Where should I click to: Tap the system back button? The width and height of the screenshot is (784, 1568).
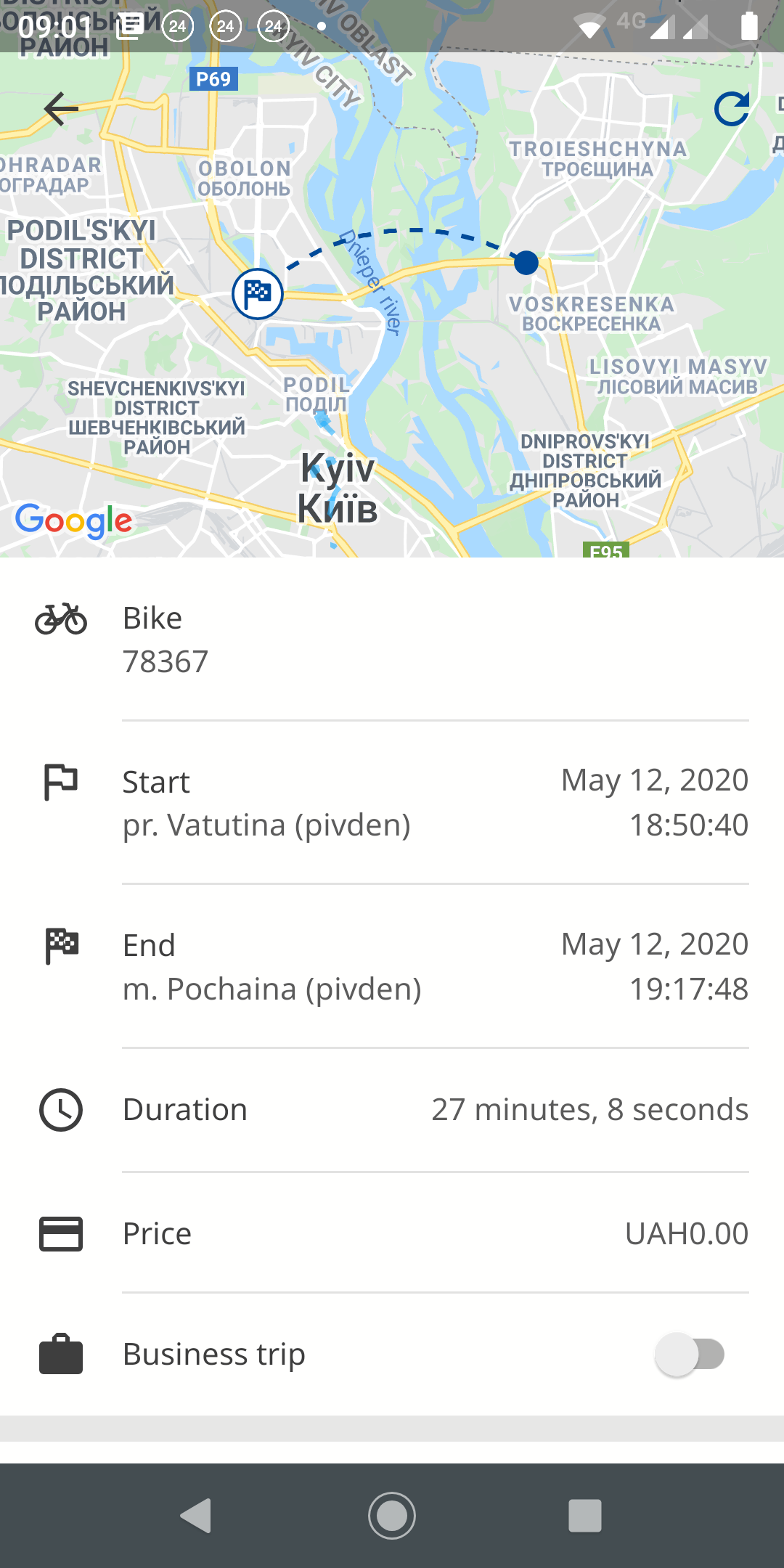pos(196,1516)
